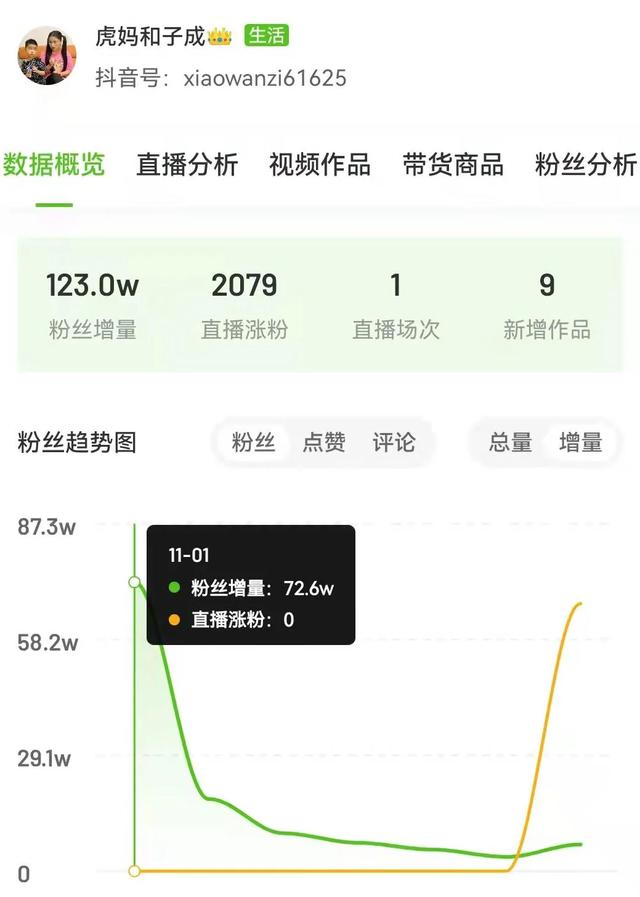Open the 虎妈和子成 profile avatar
640x897 pixels.
tap(47, 56)
